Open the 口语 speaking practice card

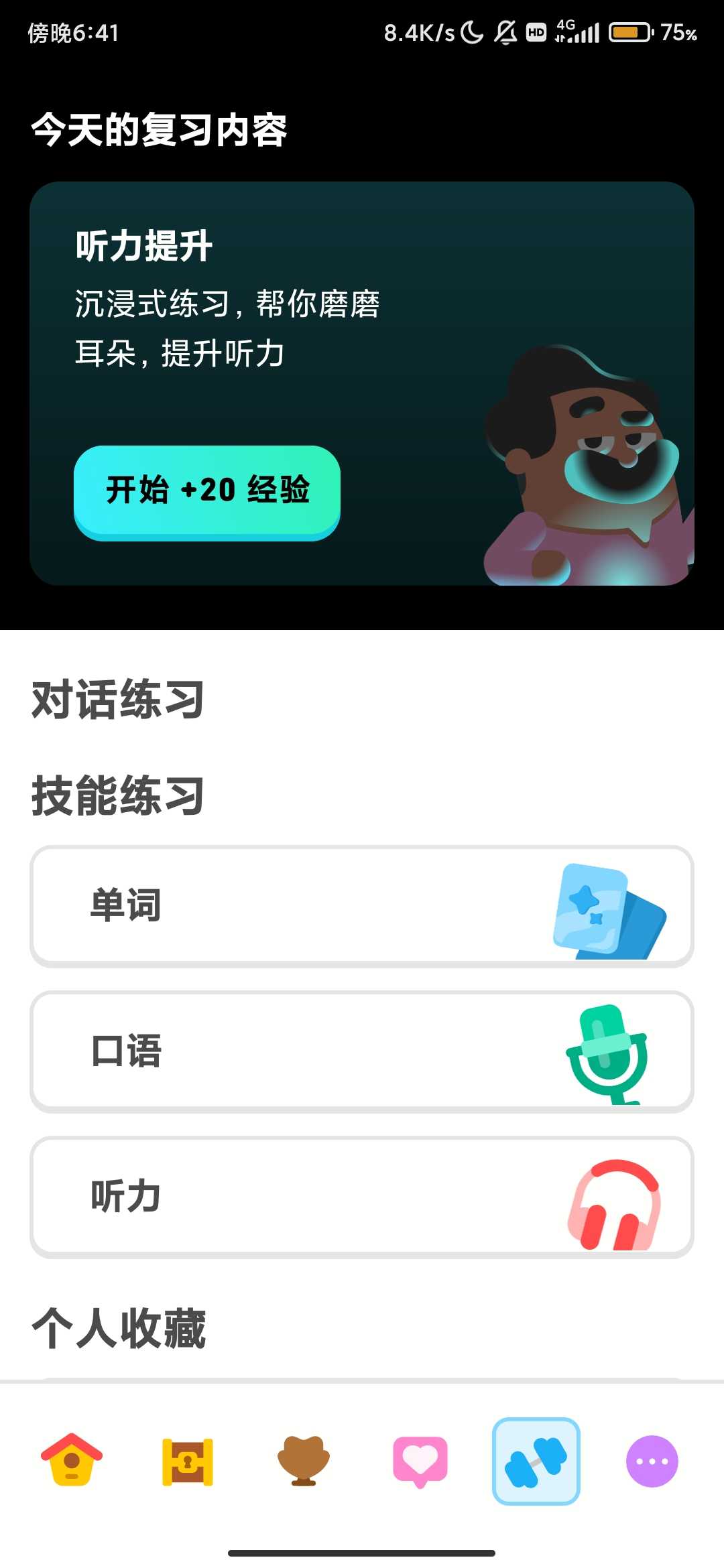tap(362, 1051)
